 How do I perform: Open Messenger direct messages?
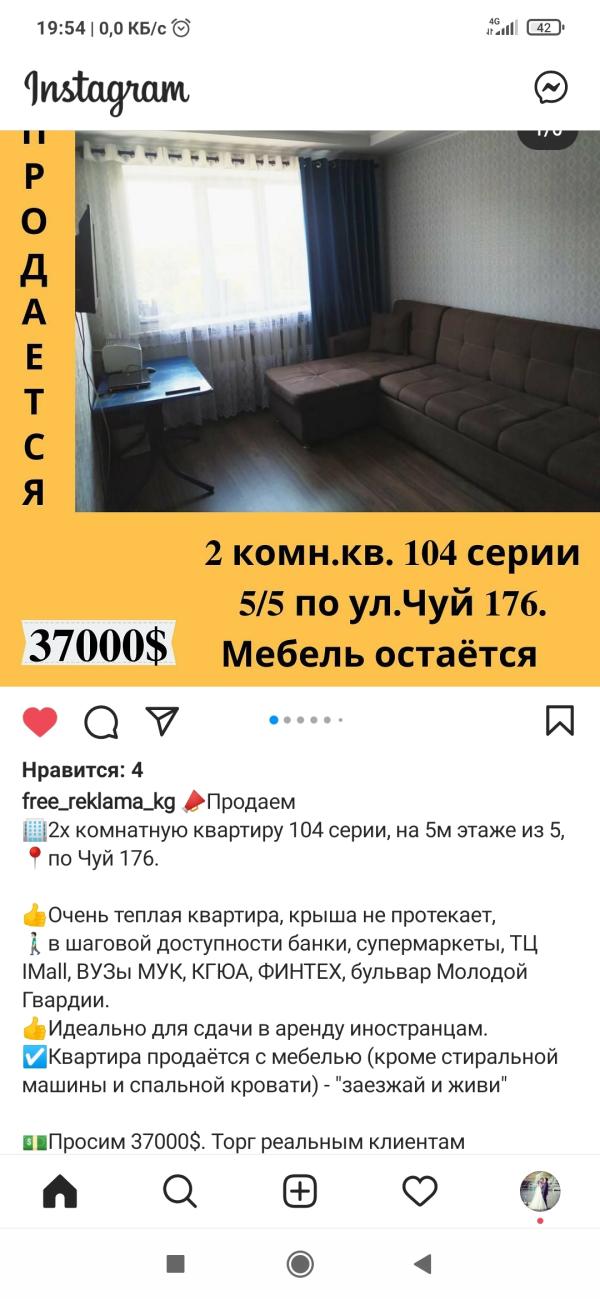pyautogui.click(x=551, y=87)
